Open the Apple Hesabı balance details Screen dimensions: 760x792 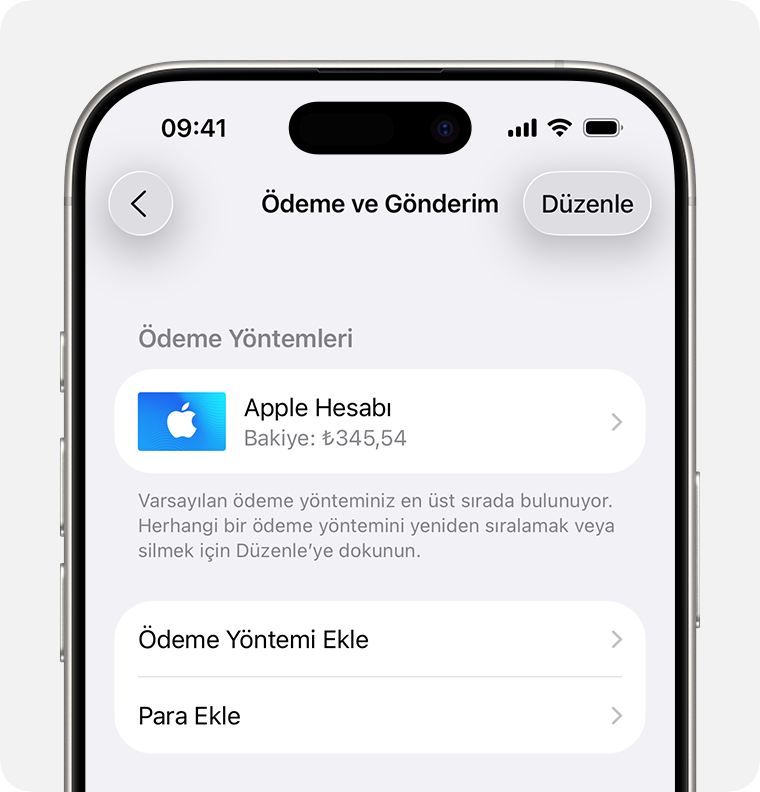click(380, 421)
